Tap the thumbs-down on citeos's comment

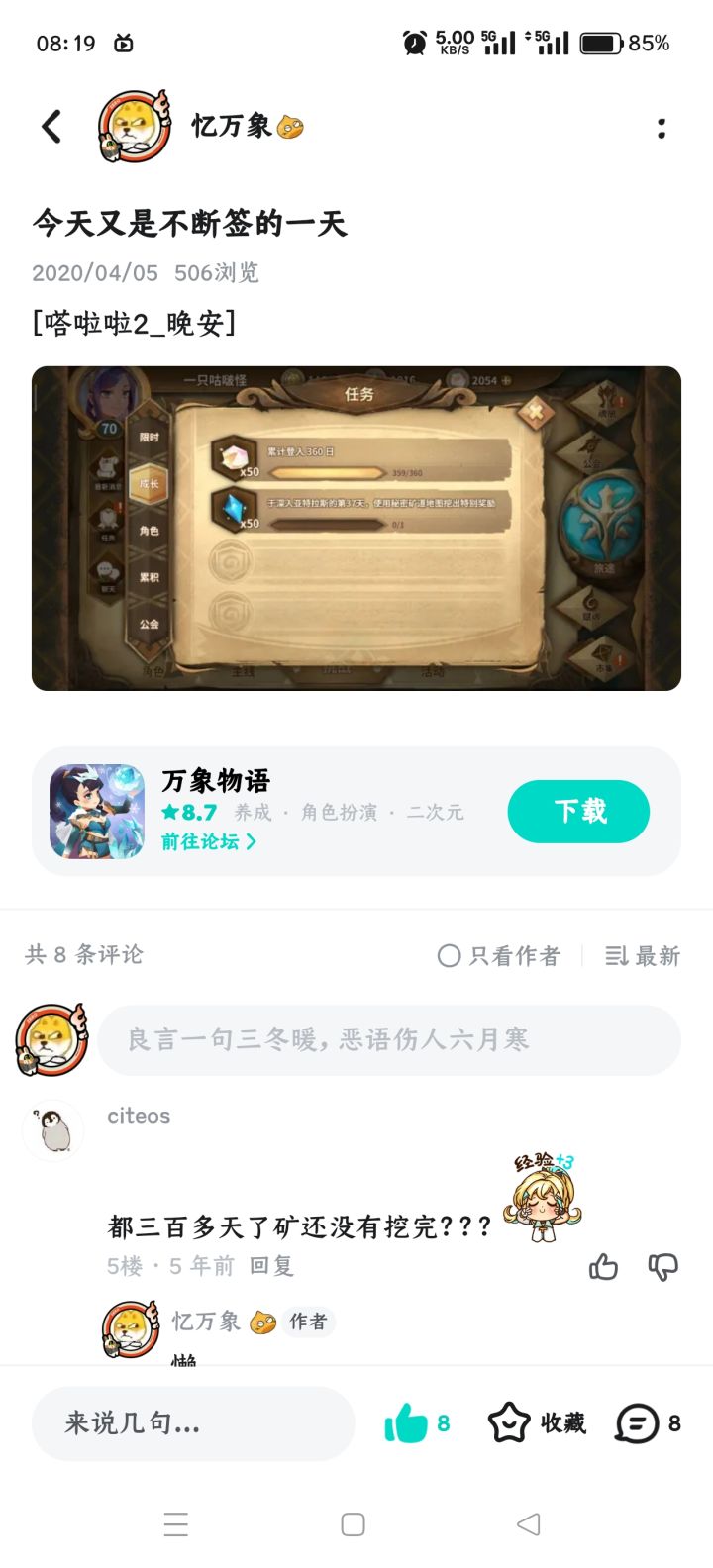coord(662,1268)
